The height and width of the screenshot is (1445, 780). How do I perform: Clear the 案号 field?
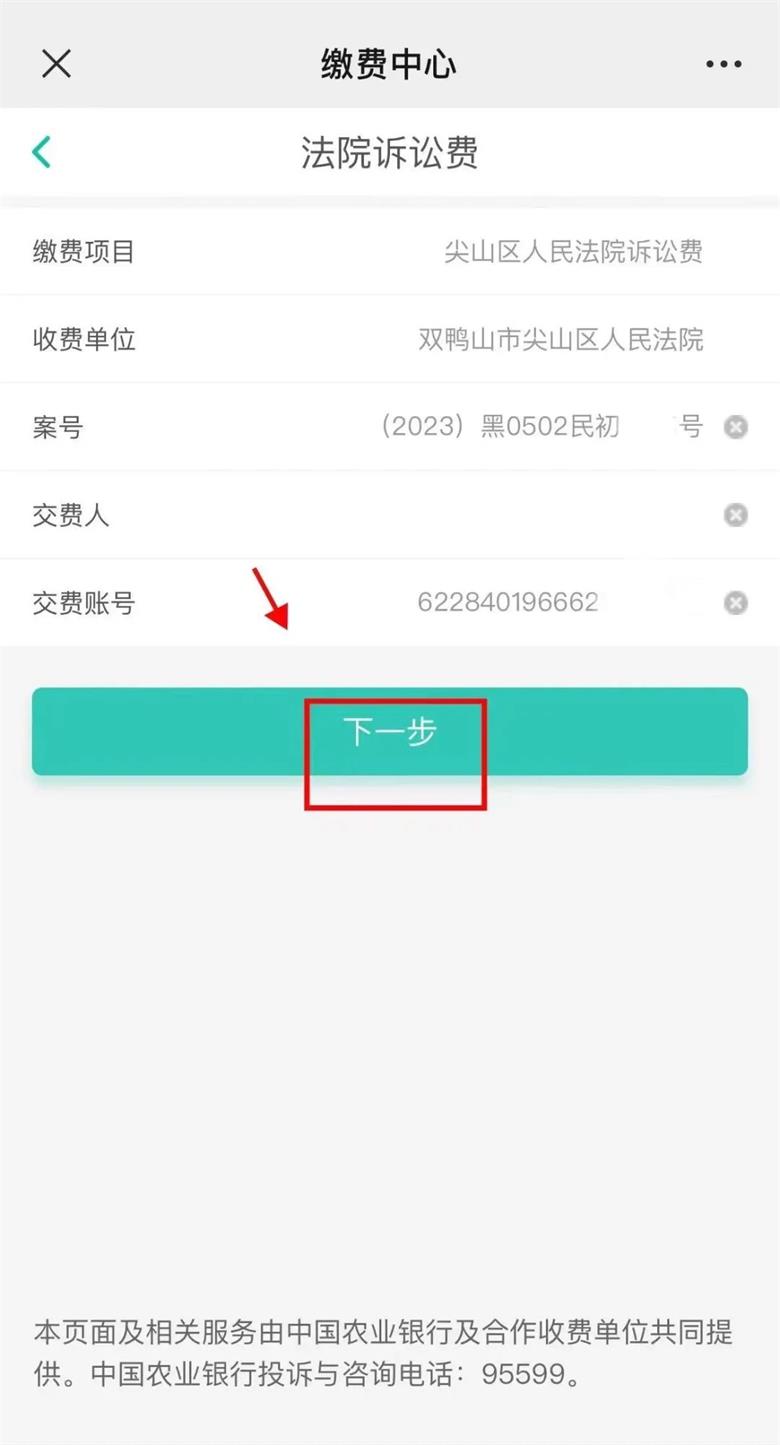(x=735, y=427)
